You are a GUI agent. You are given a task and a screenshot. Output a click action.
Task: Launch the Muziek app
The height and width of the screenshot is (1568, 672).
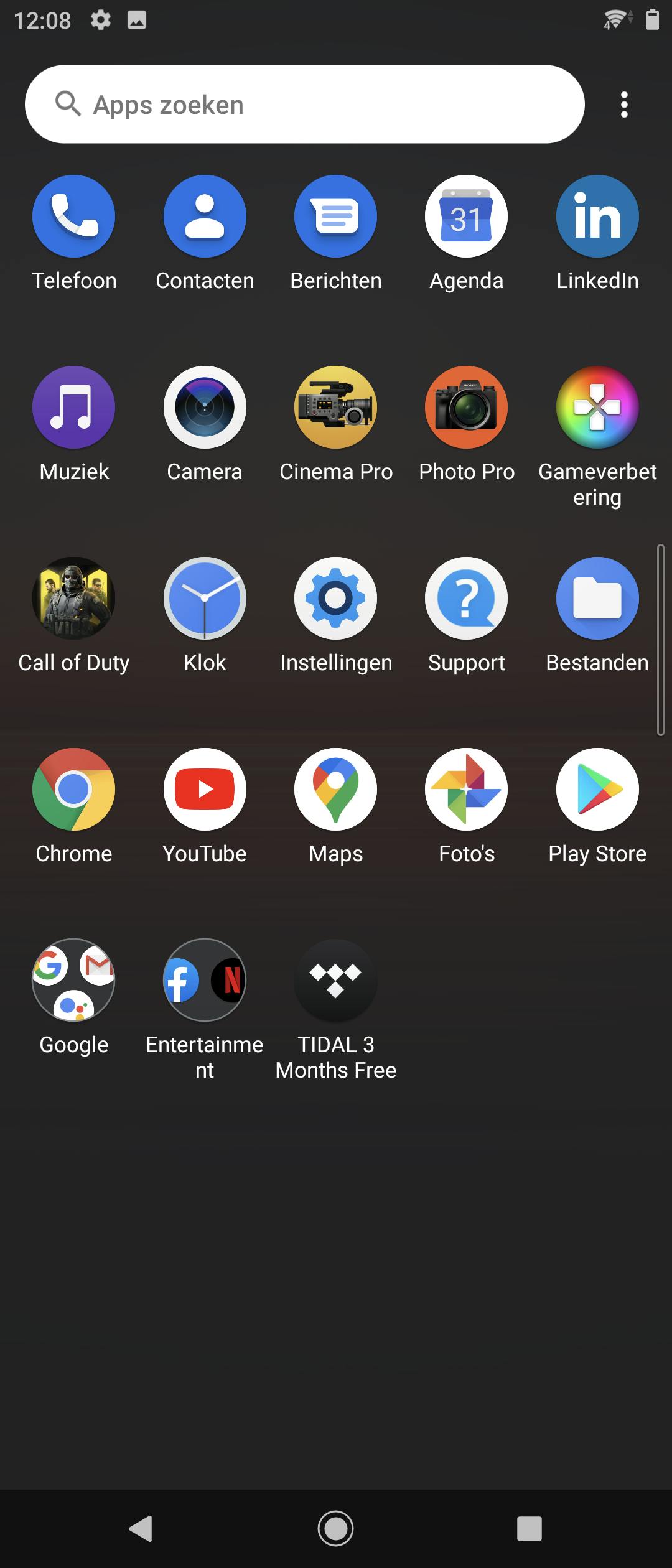click(x=74, y=408)
